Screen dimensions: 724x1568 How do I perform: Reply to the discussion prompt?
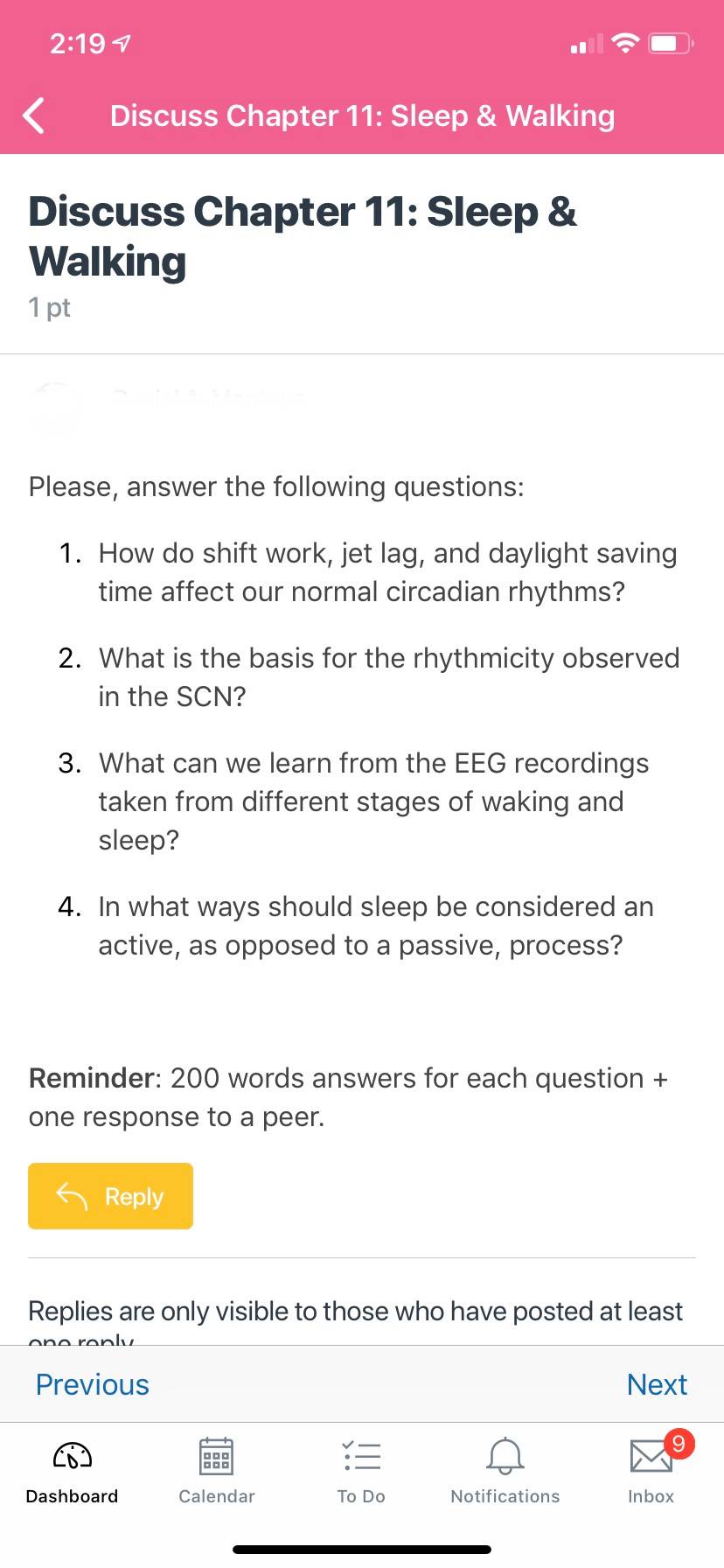coord(110,1196)
